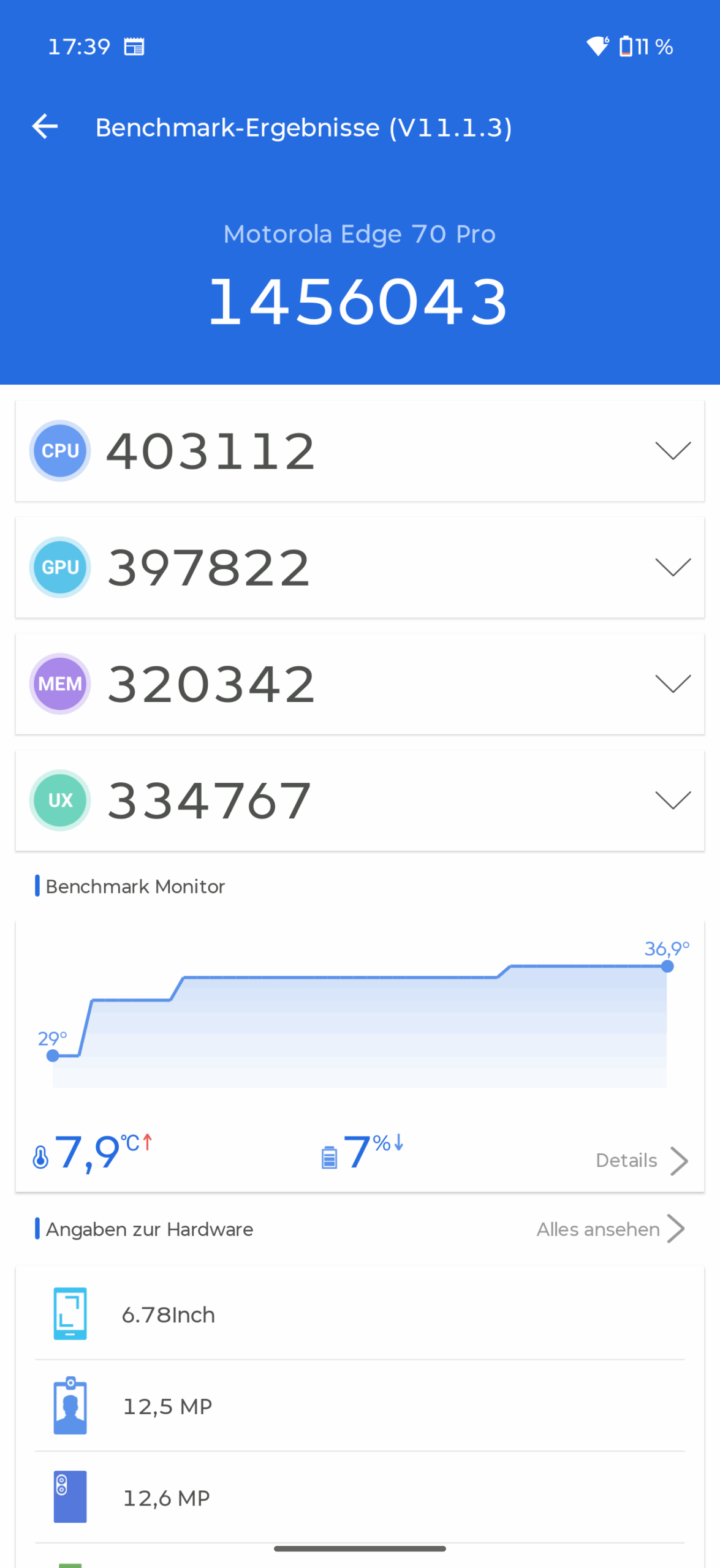Expand the GPU score 397822 row
The height and width of the screenshot is (1568, 720).
tap(360, 567)
